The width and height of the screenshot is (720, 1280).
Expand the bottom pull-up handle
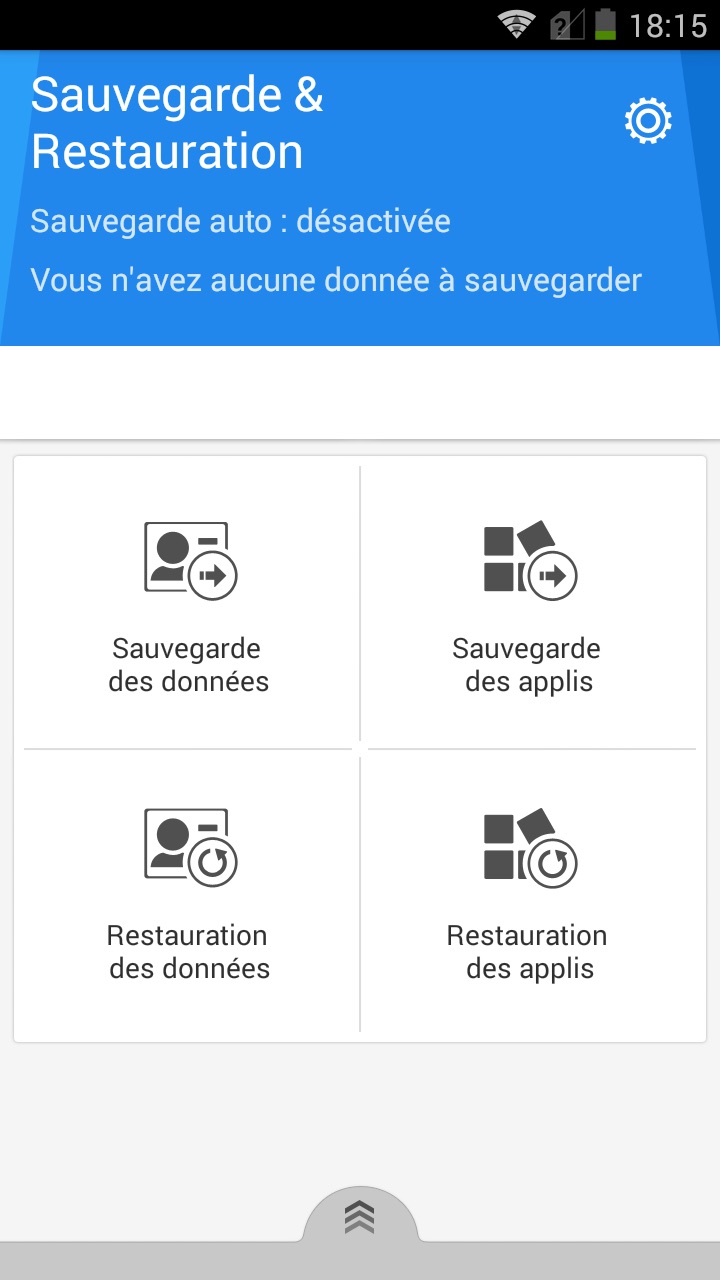[x=359, y=1217]
